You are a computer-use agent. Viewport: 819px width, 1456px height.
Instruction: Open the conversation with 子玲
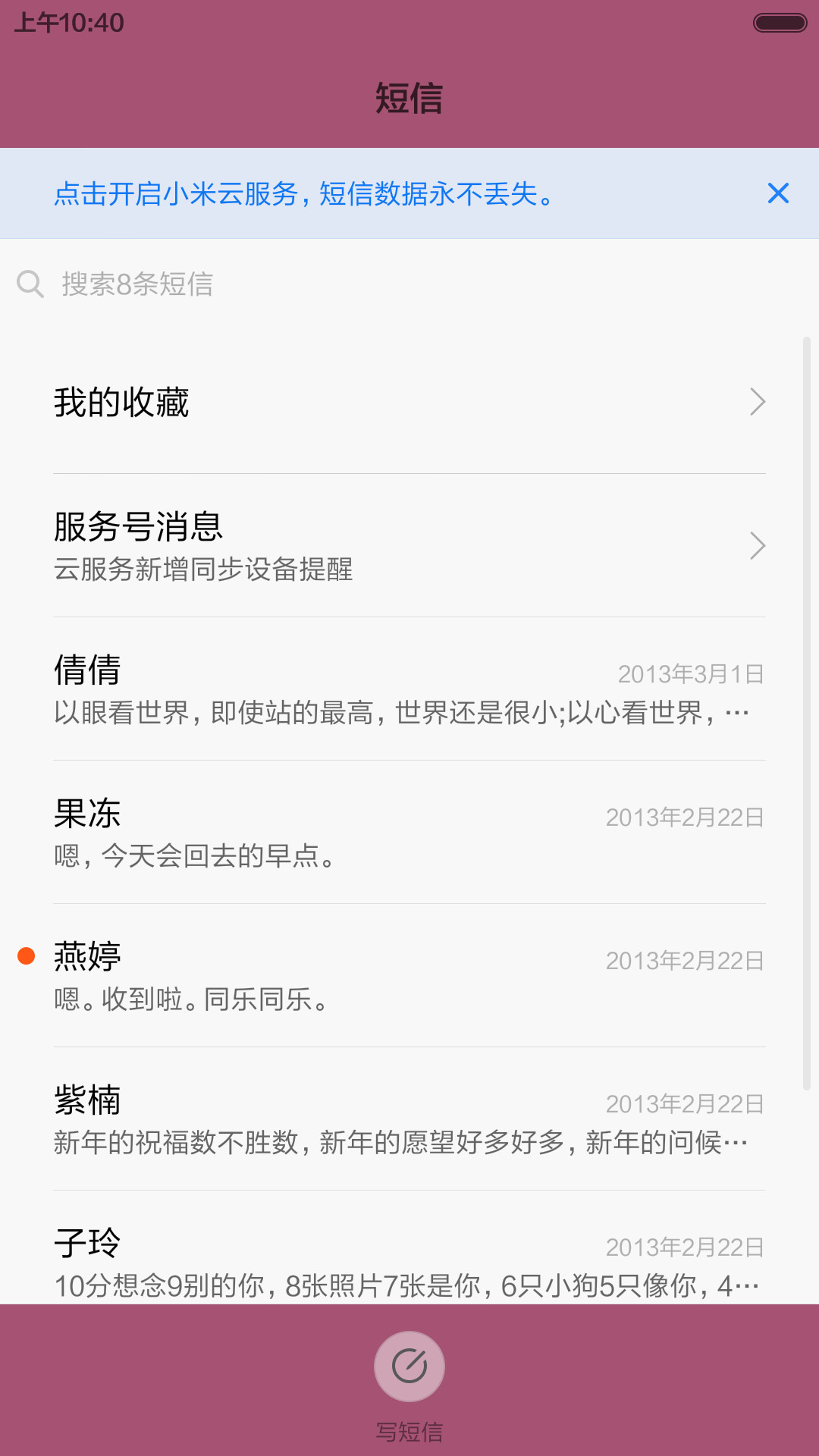click(409, 1248)
